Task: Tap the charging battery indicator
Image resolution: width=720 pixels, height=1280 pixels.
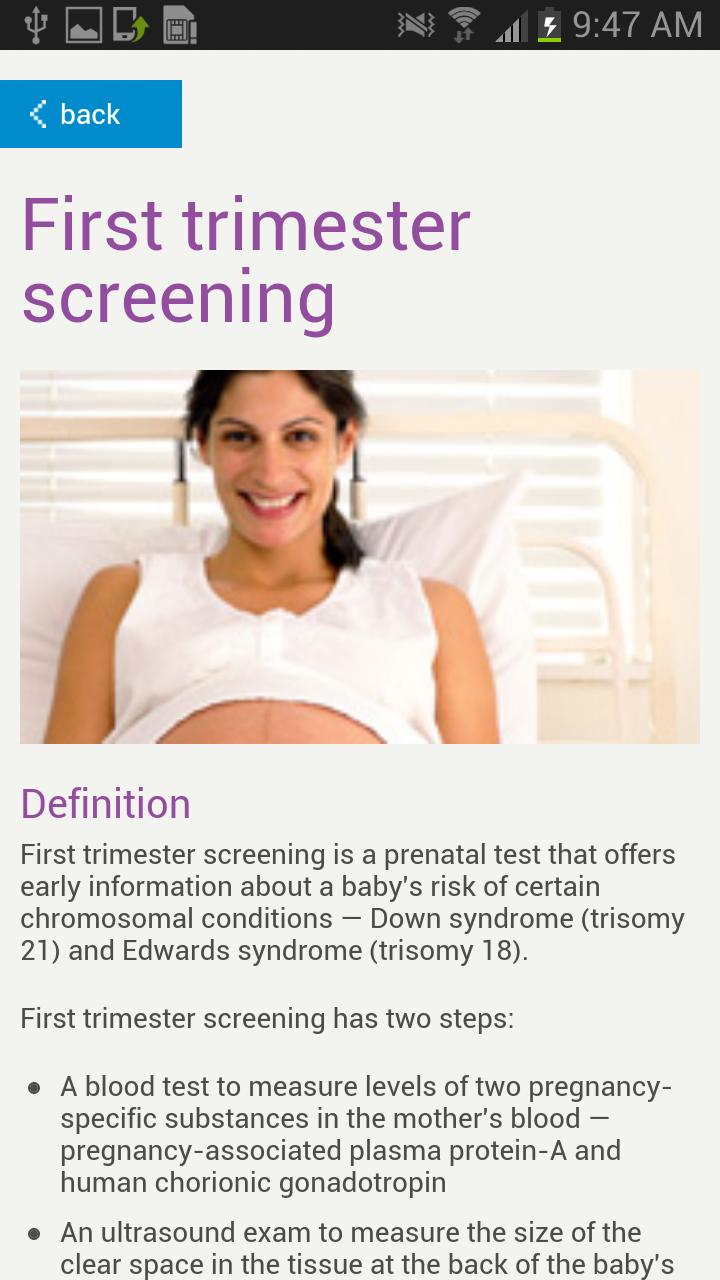Action: (549, 24)
